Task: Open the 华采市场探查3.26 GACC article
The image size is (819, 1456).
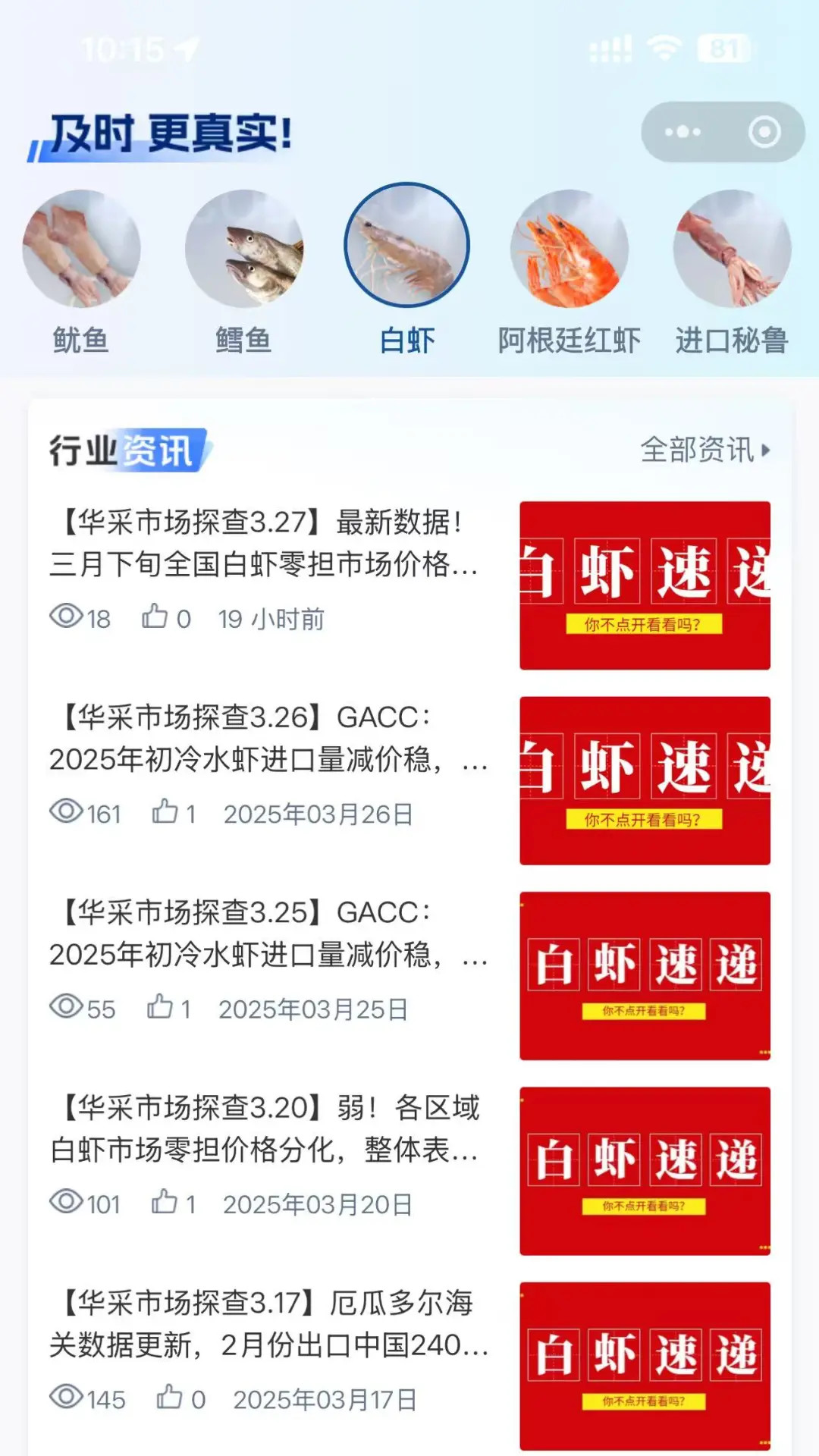Action: (x=264, y=738)
